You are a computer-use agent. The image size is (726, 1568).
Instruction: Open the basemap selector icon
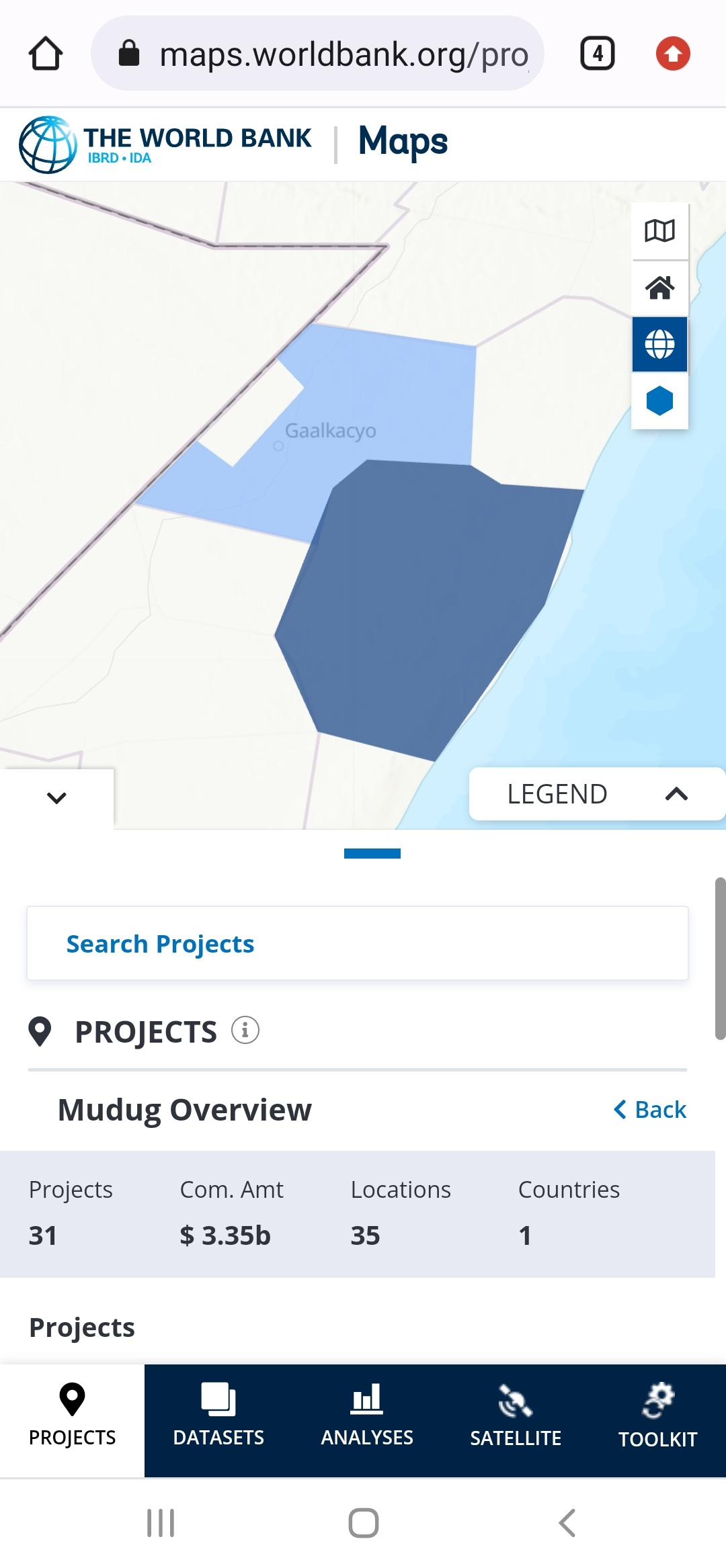pos(659,231)
